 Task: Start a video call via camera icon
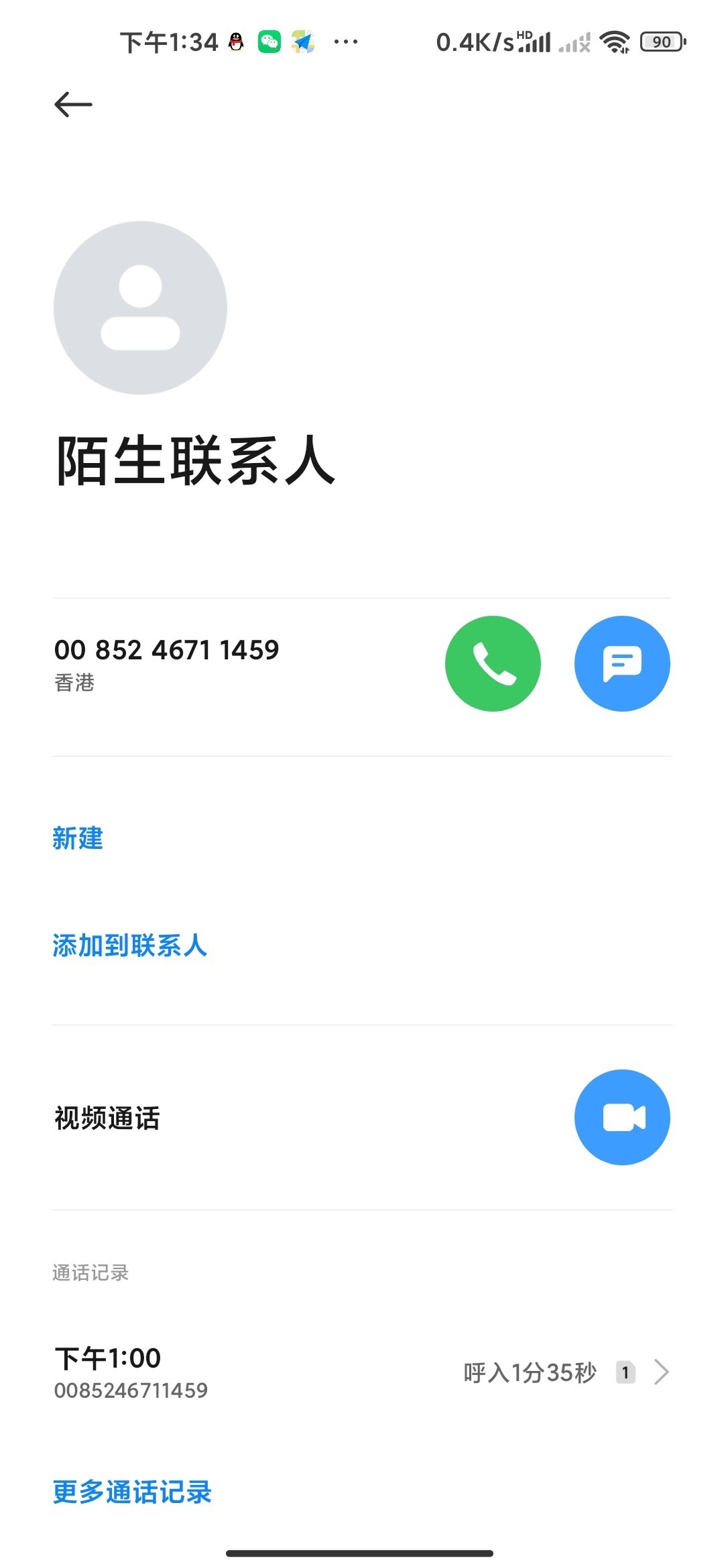621,1117
